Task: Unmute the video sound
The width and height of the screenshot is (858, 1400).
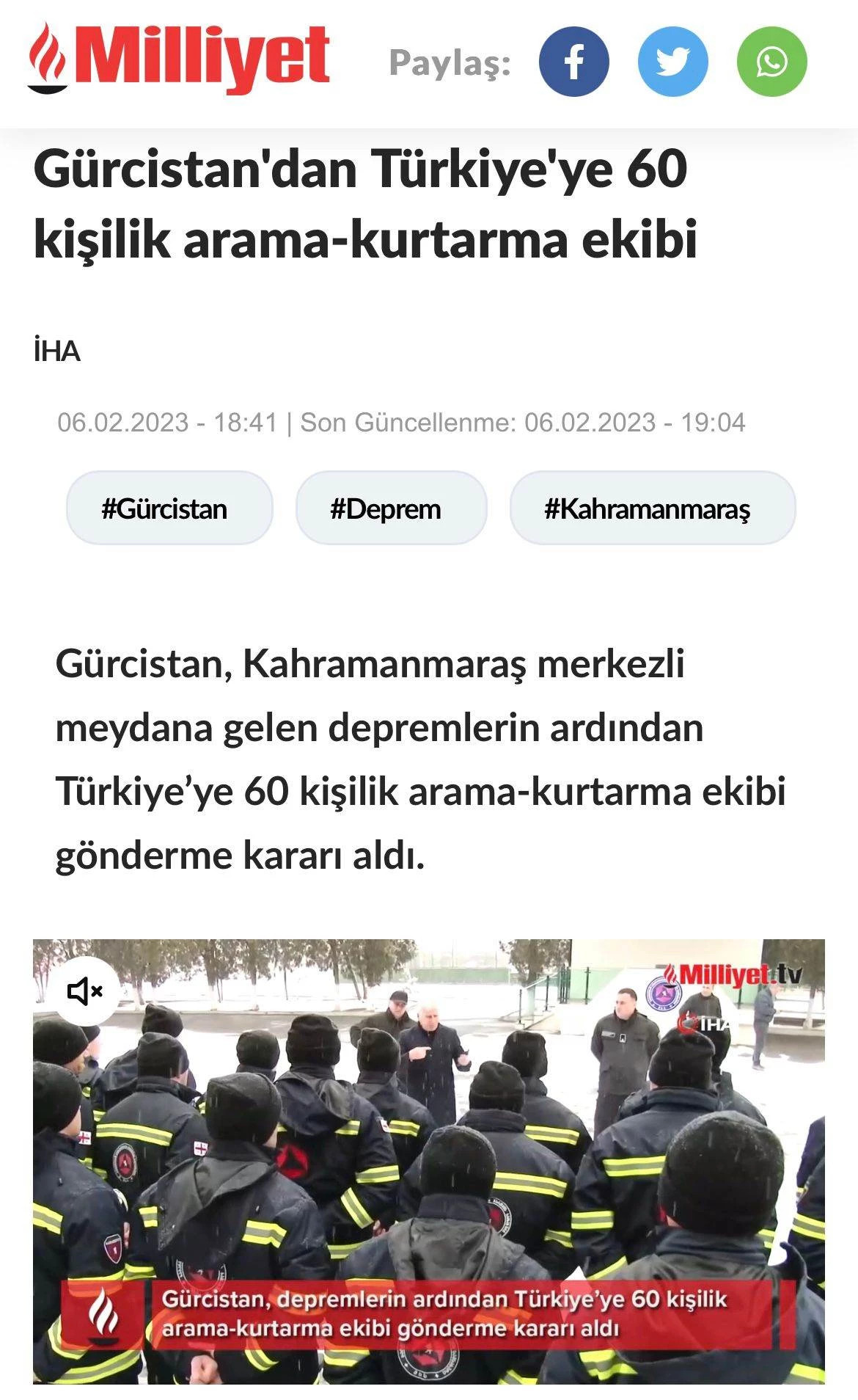Action: tap(85, 992)
